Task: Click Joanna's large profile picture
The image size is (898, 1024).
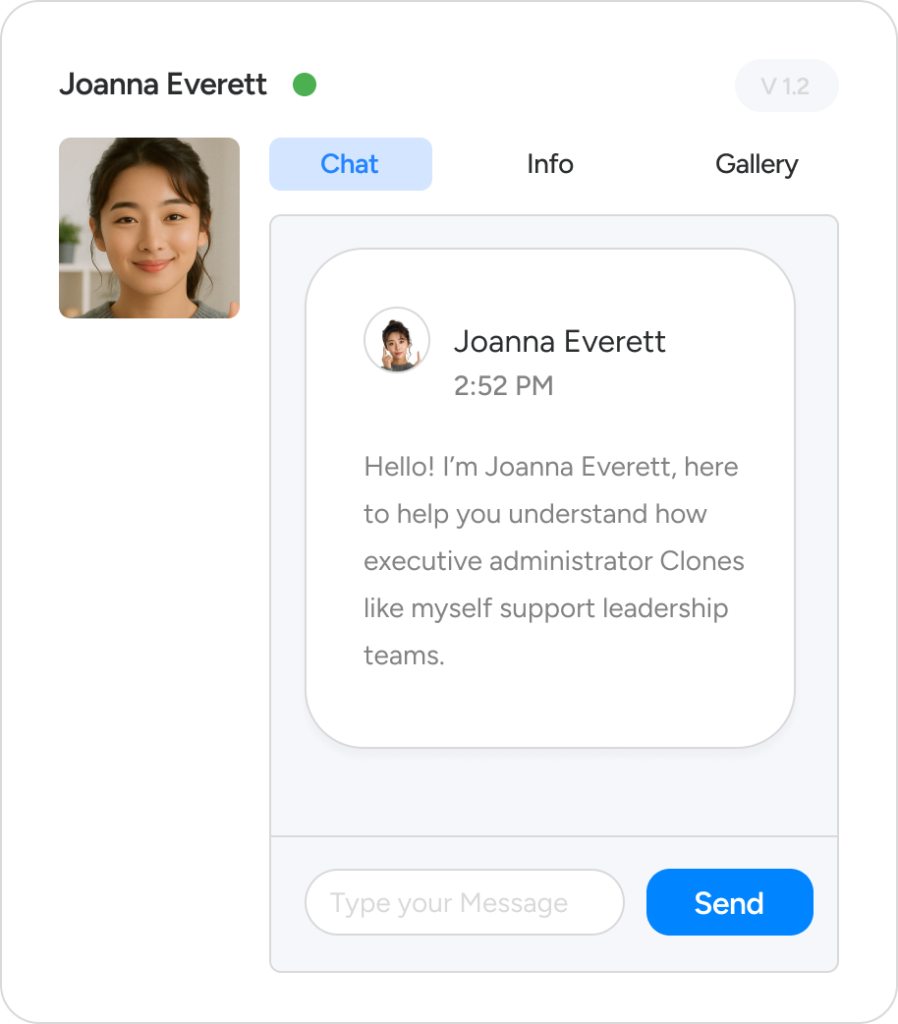Action: [x=149, y=227]
